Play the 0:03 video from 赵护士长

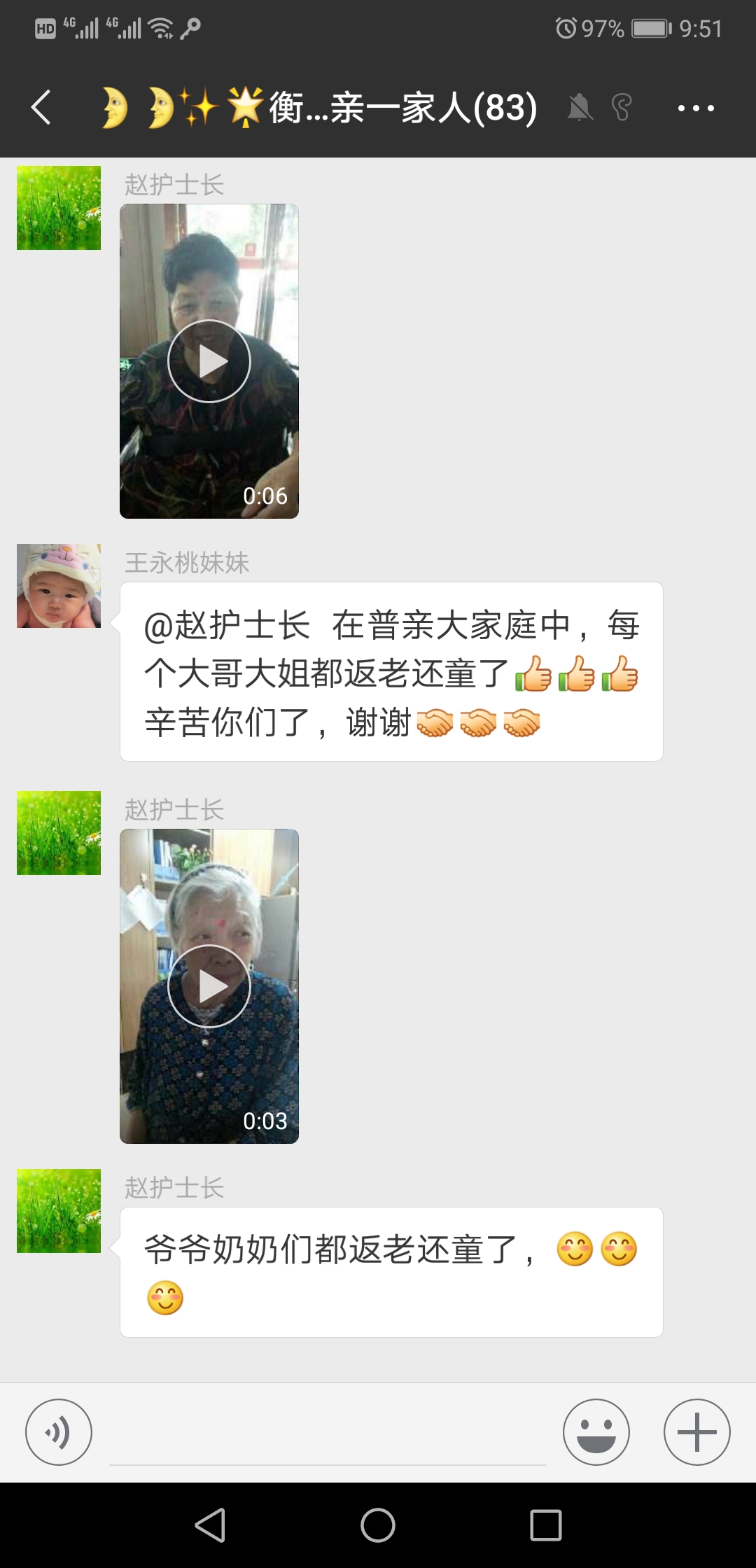(x=209, y=986)
